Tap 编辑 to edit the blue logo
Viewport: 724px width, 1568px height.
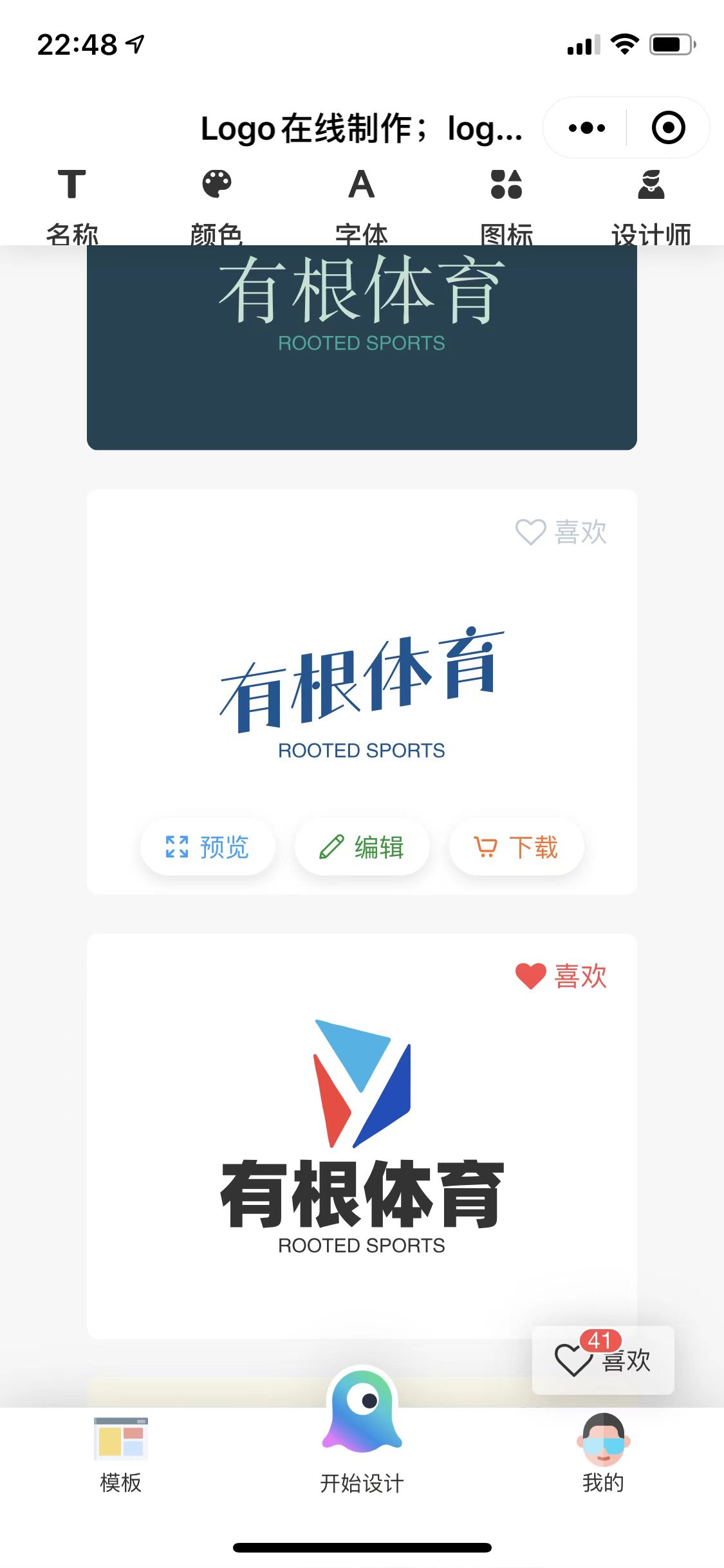[362, 847]
